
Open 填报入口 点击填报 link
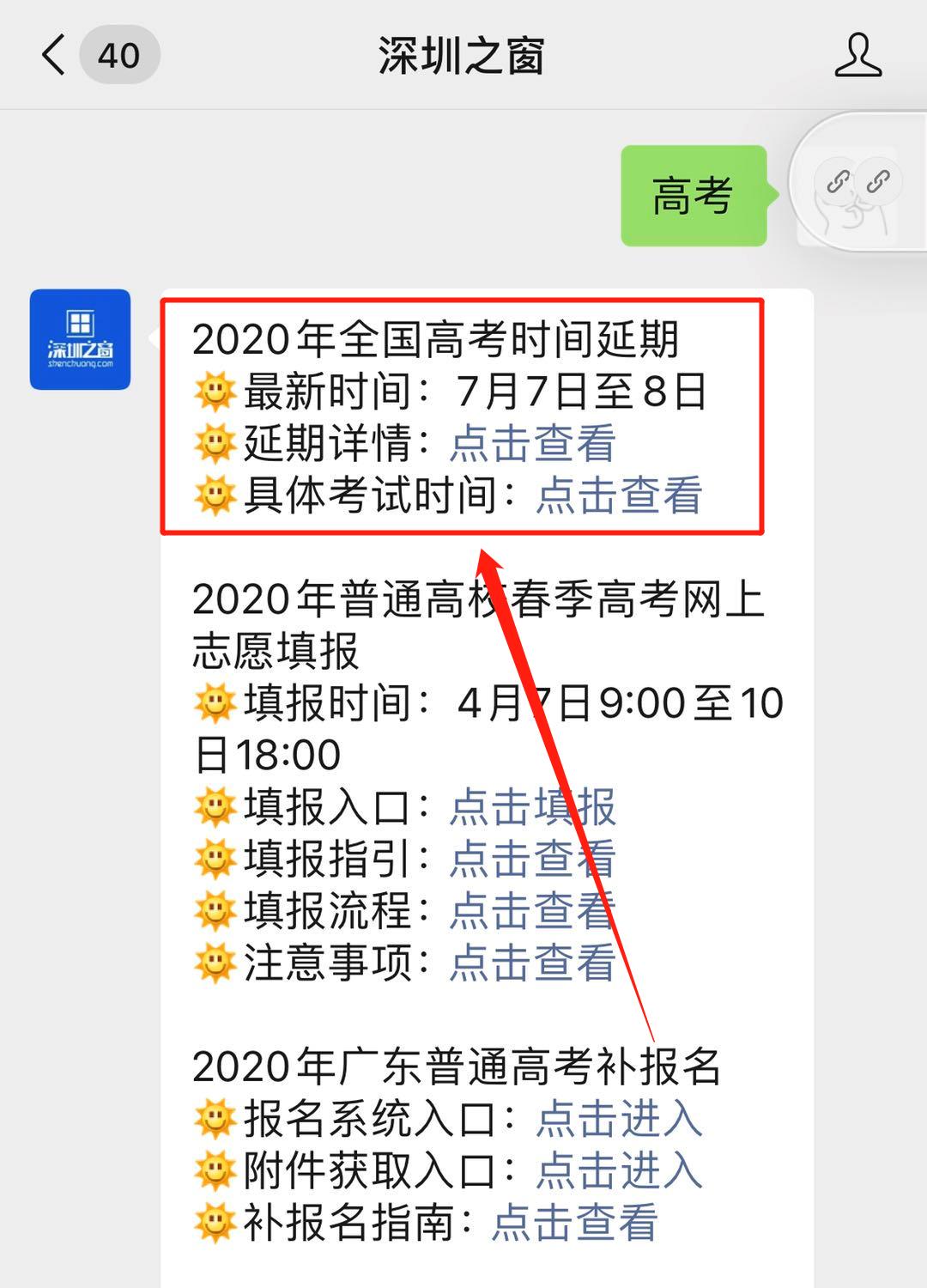[532, 807]
